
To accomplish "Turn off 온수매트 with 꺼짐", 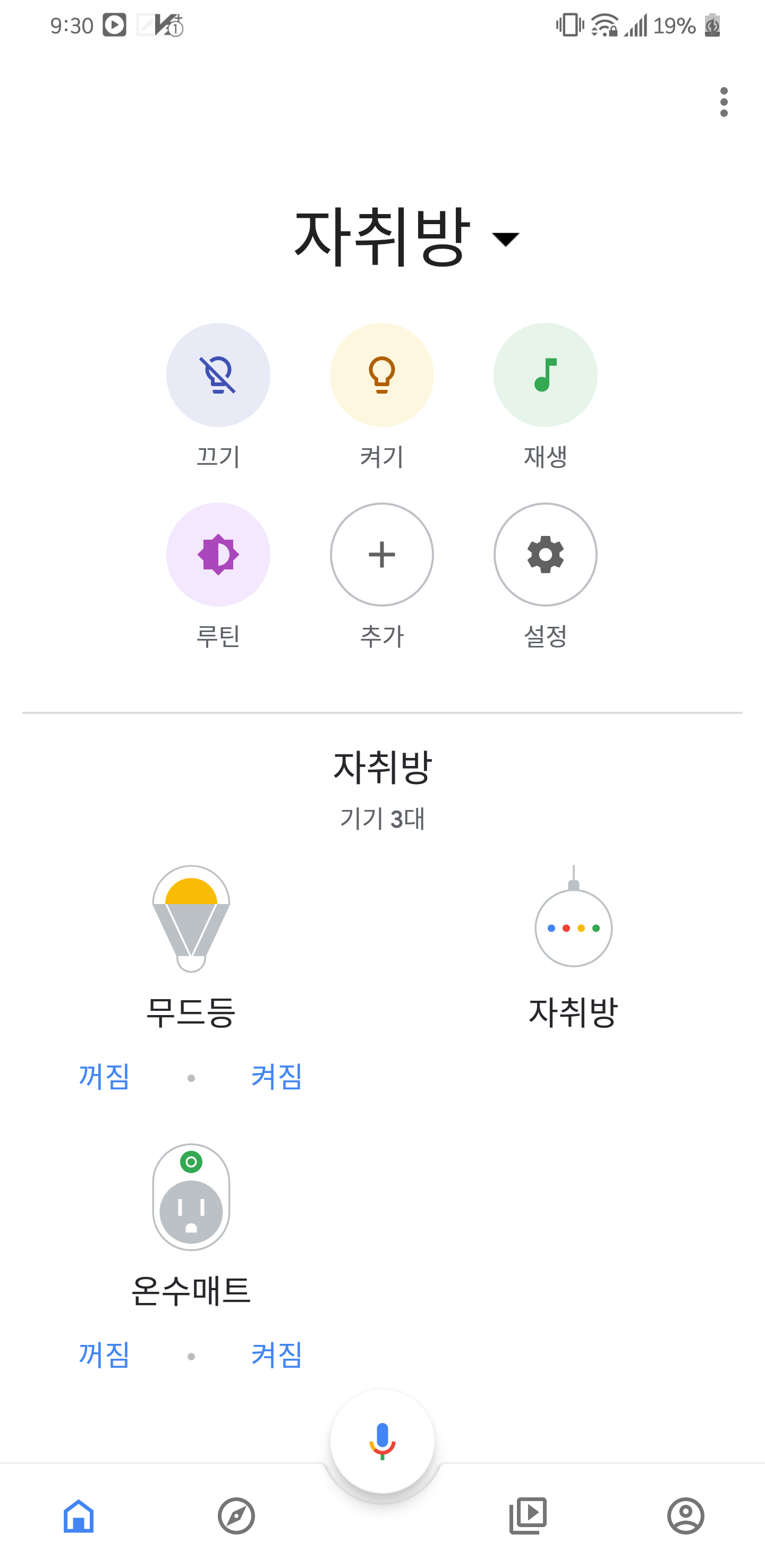I will (104, 1355).
